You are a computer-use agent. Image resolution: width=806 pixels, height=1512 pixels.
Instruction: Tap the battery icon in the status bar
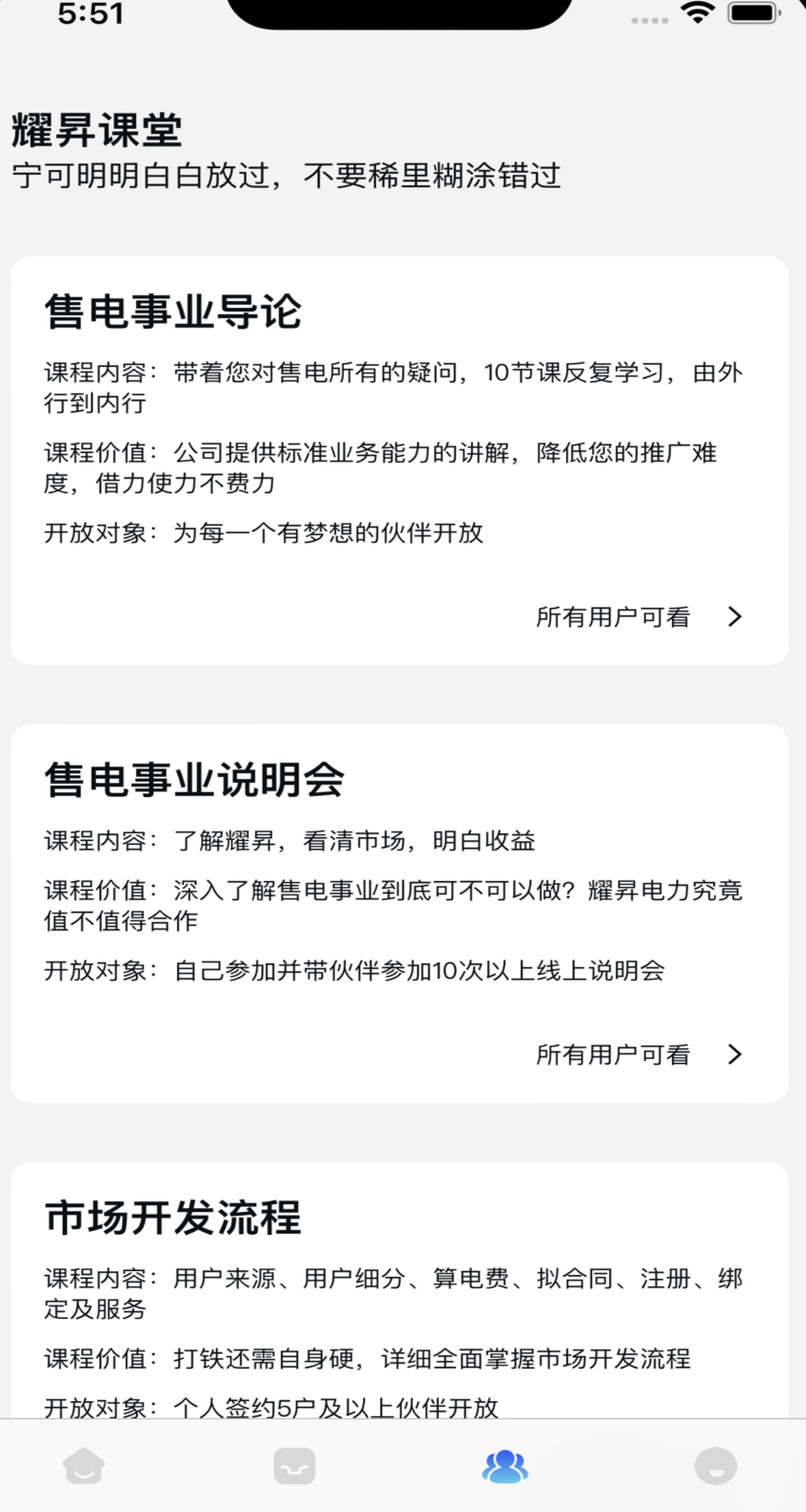pos(753,13)
